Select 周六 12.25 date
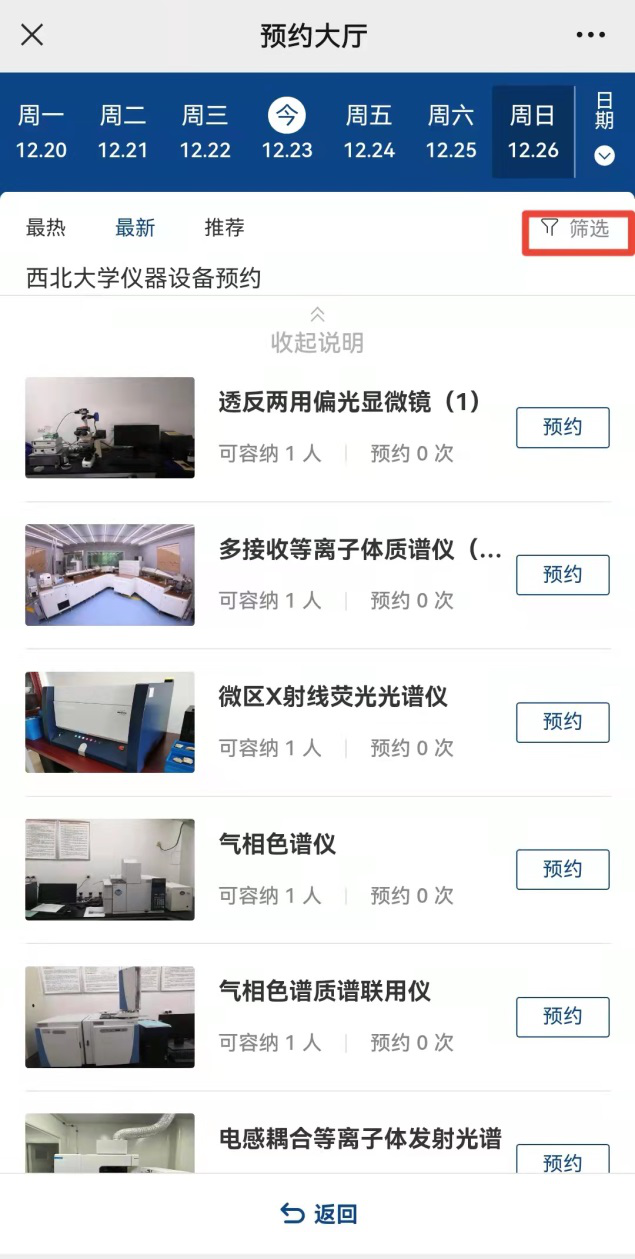The width and height of the screenshot is (635, 1259). click(451, 133)
